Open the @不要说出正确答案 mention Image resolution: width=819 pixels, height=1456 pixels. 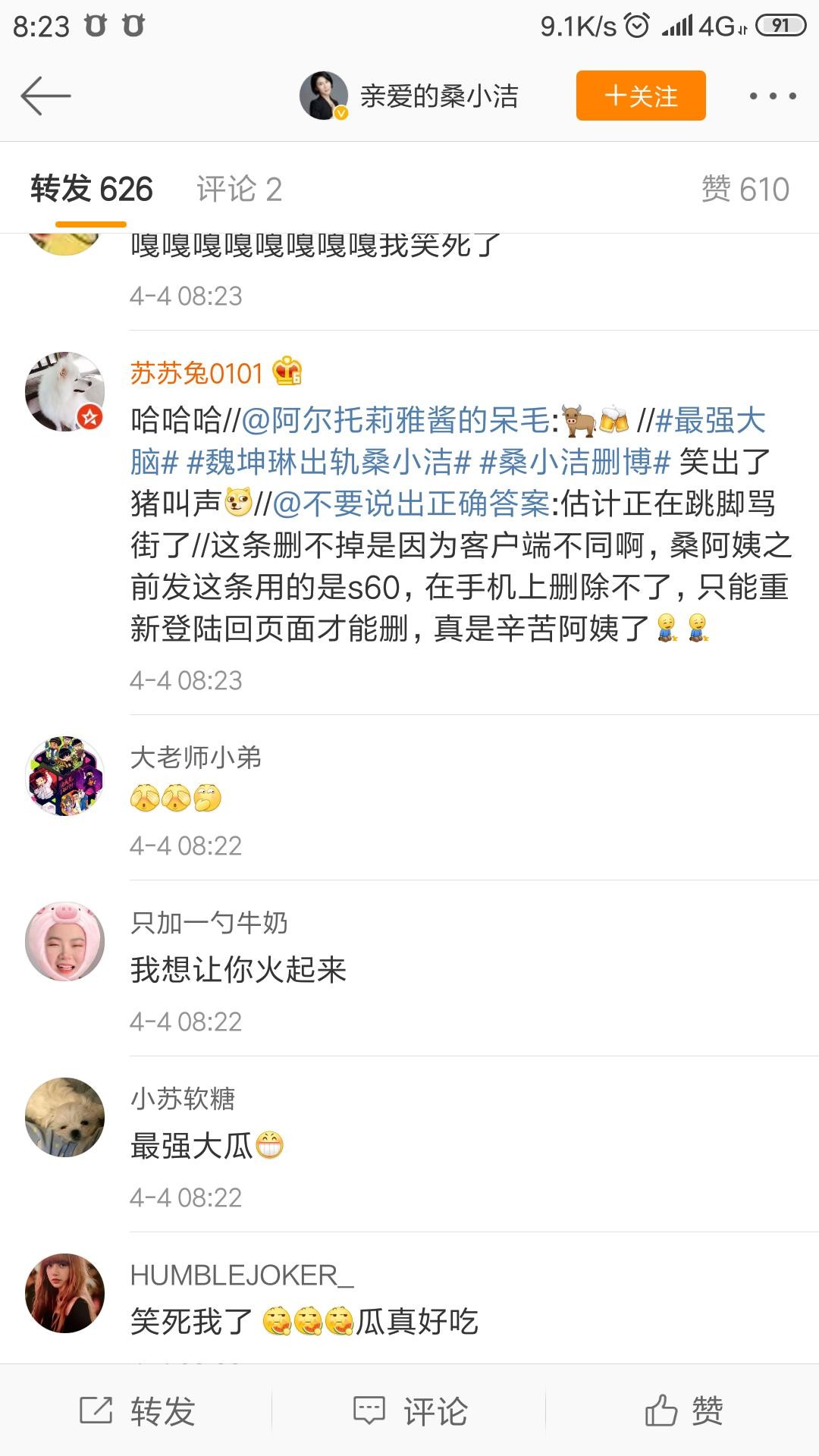411,504
